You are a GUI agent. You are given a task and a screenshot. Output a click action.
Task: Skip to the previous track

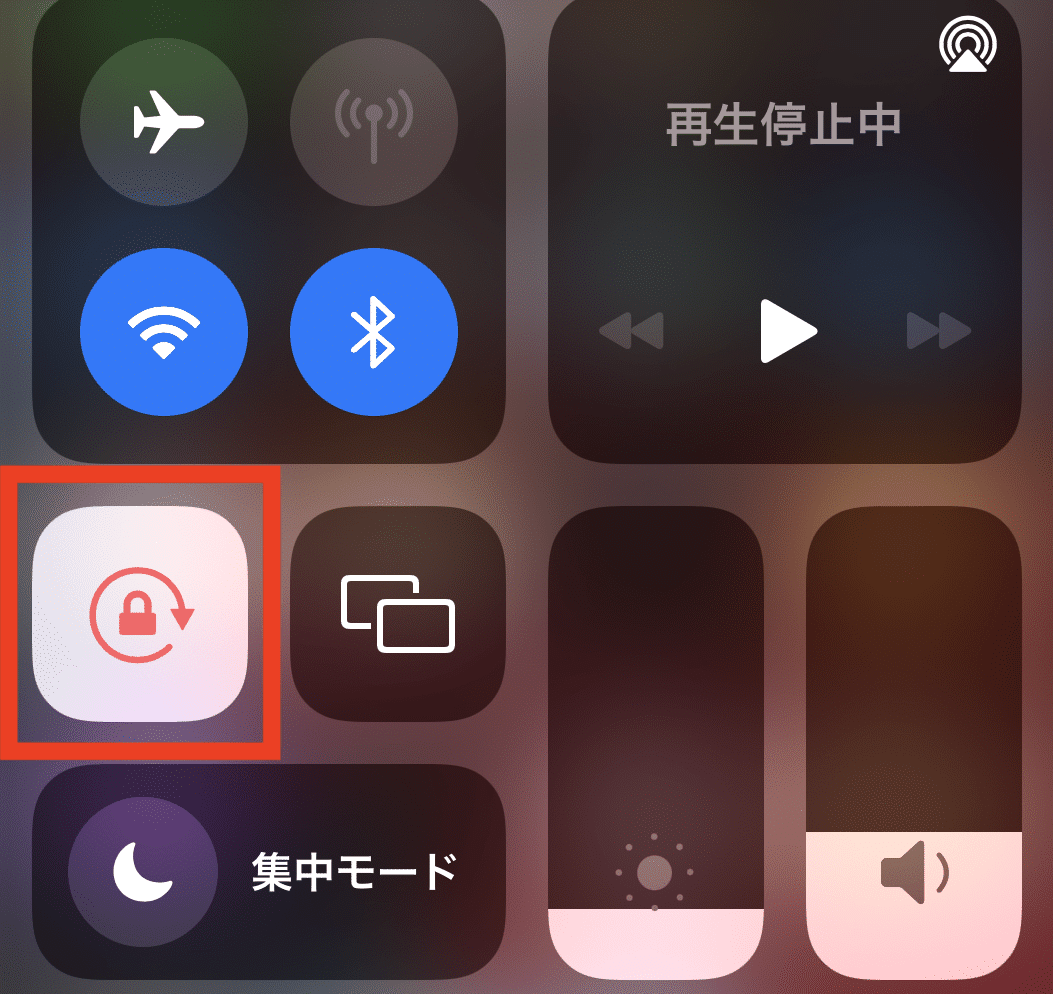(632, 330)
